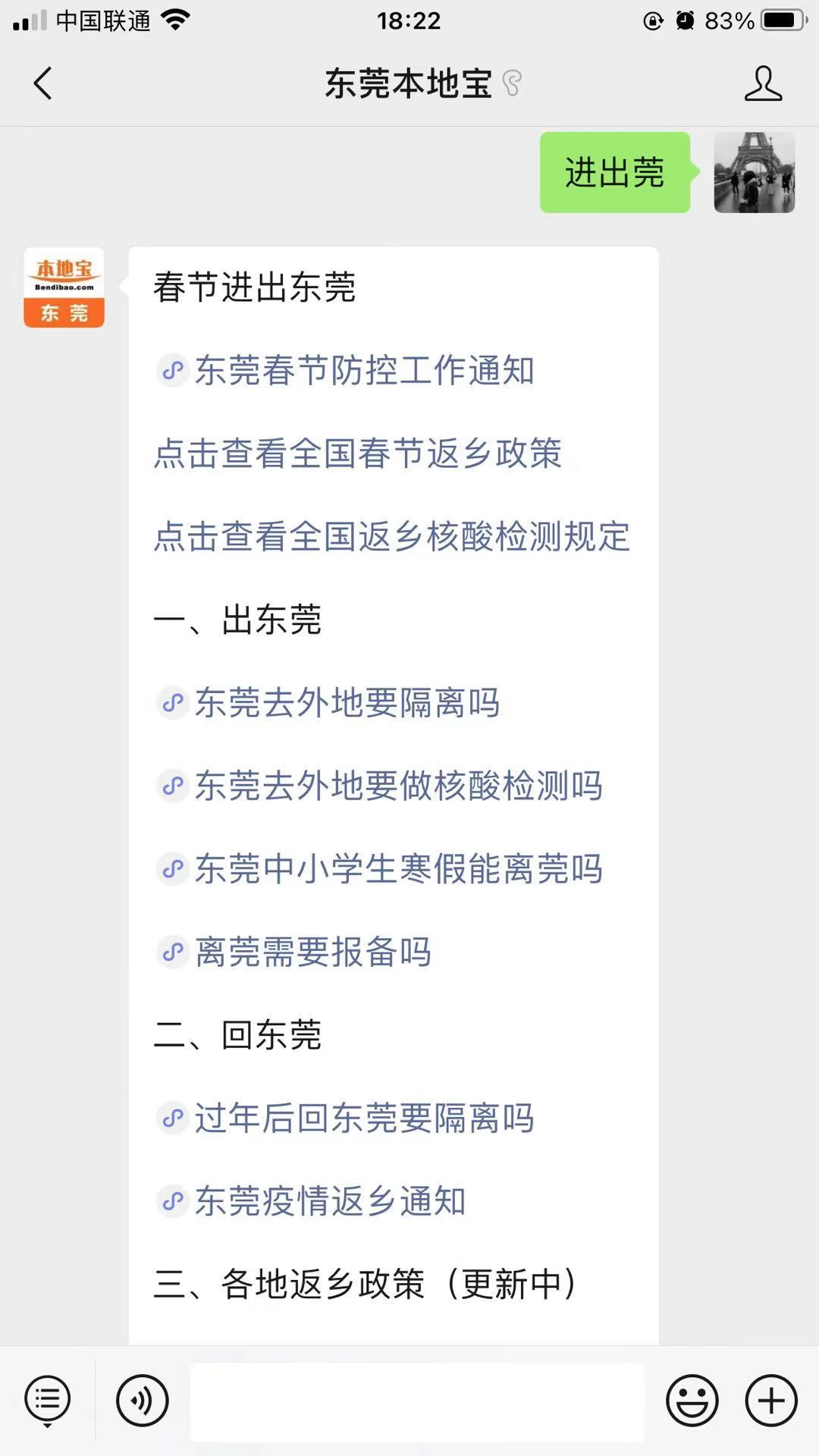Open link 过年后回东莞要隔离吗
Viewport: 819px width, 1456px height.
(345, 1118)
